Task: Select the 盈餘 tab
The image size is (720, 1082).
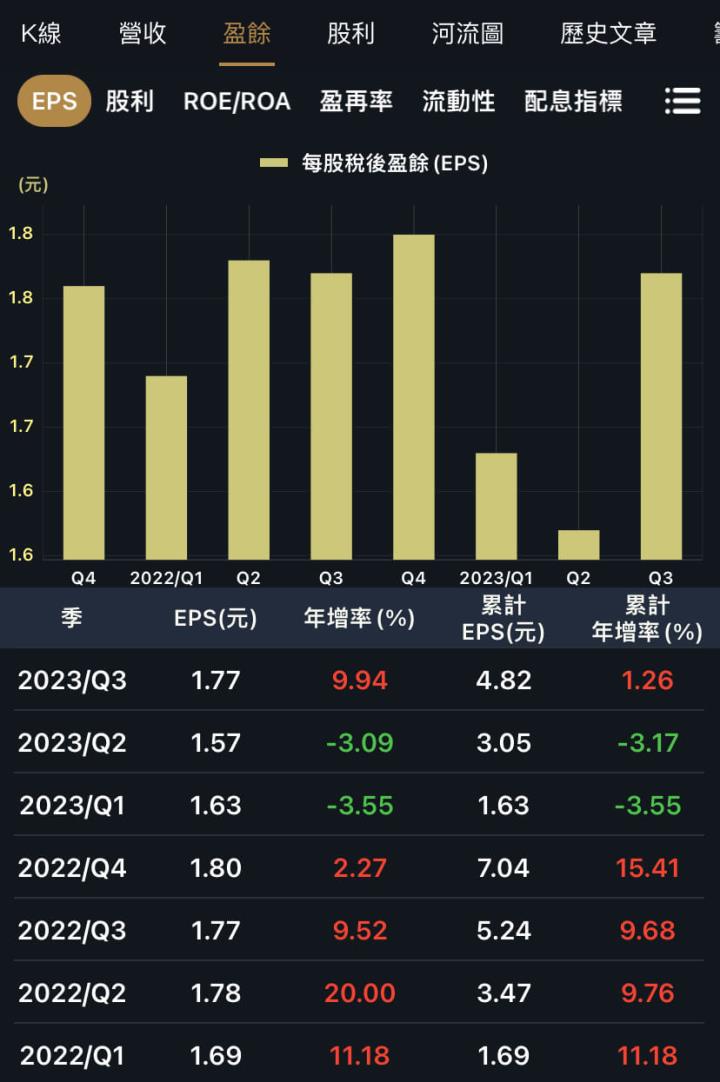Action: click(x=245, y=33)
